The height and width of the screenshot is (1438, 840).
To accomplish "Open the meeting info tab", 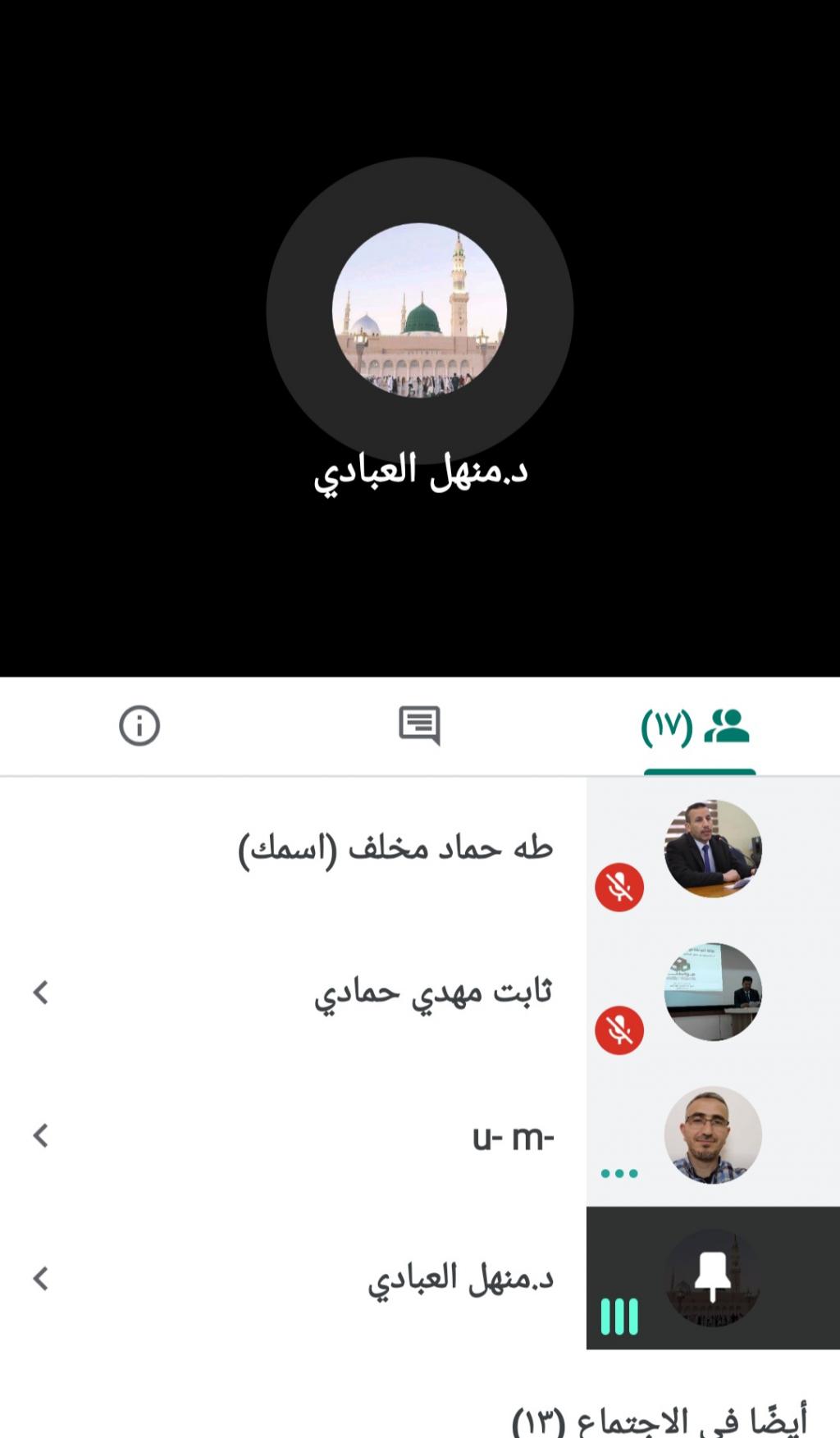I will coord(139,726).
